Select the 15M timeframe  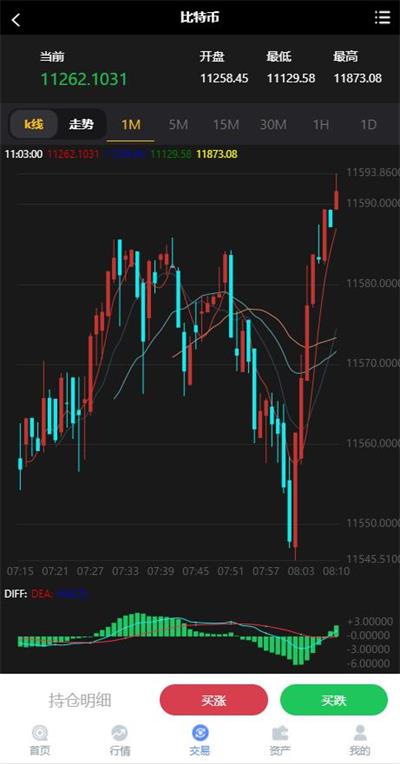tap(226, 125)
